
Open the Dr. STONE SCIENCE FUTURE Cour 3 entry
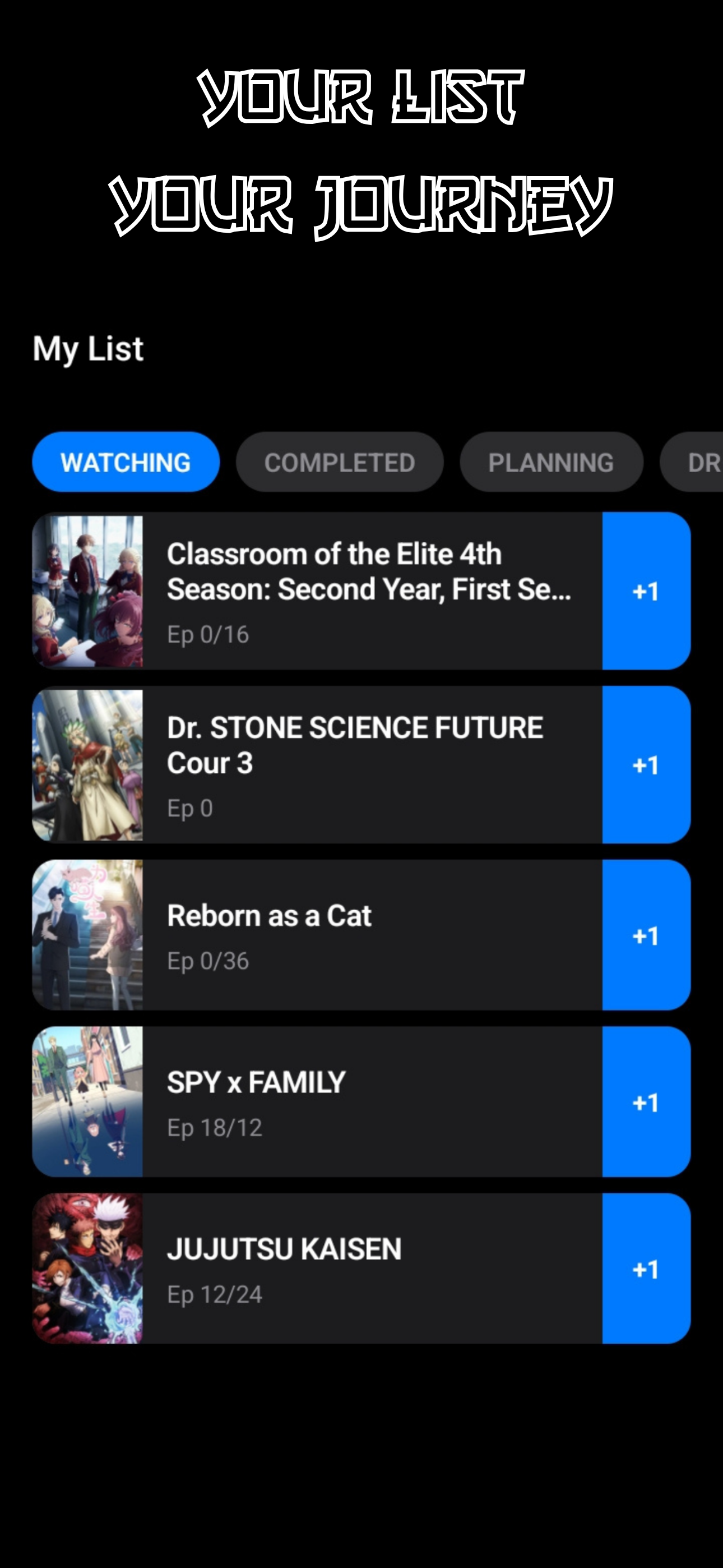[317, 764]
